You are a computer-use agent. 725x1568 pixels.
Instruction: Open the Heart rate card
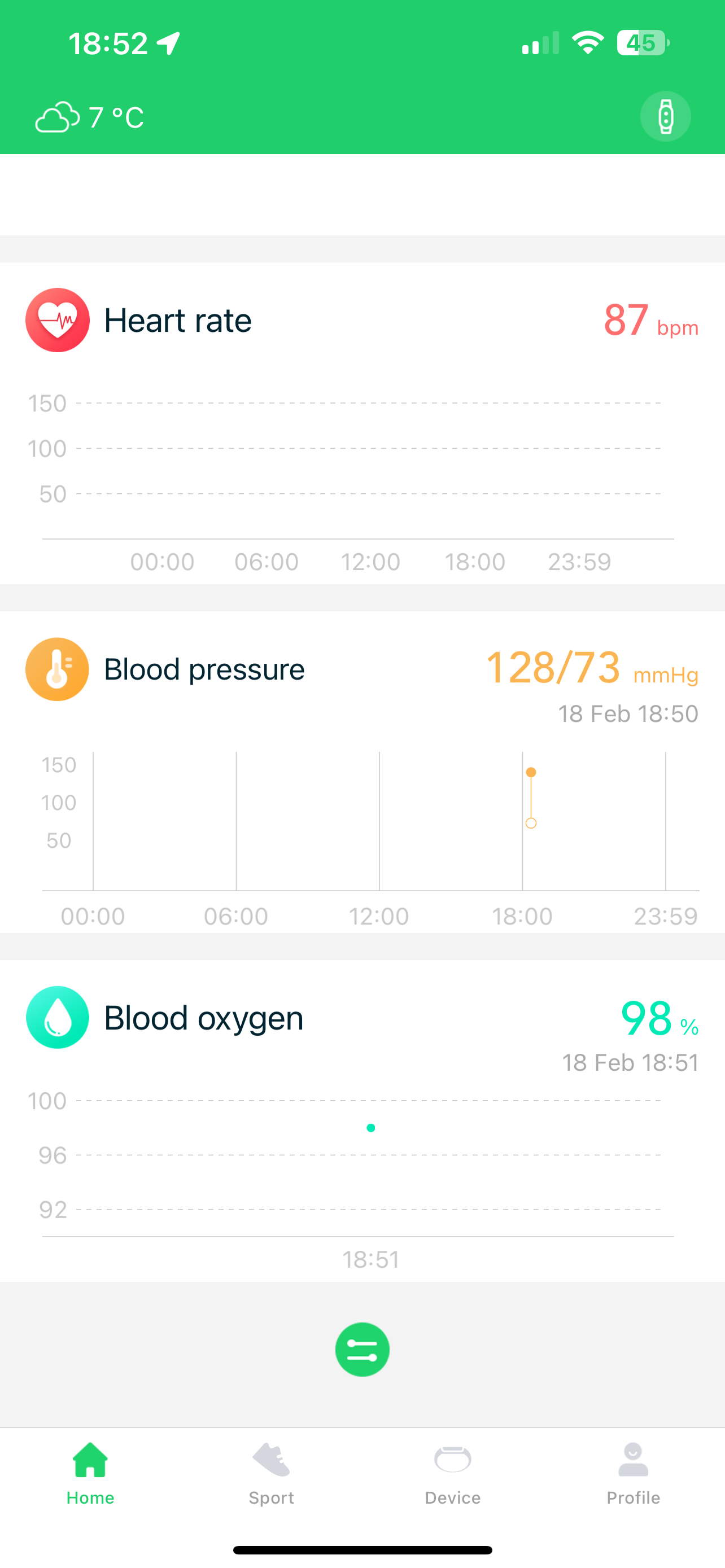tap(362, 423)
